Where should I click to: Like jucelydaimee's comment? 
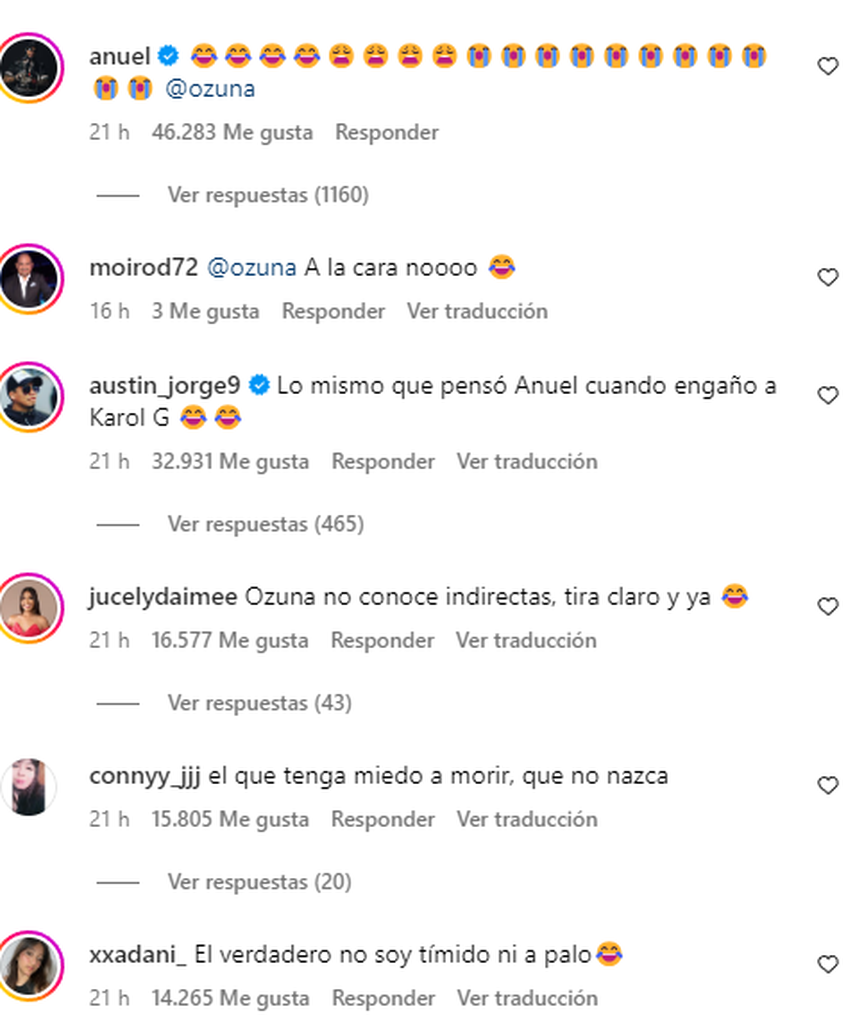click(x=828, y=607)
